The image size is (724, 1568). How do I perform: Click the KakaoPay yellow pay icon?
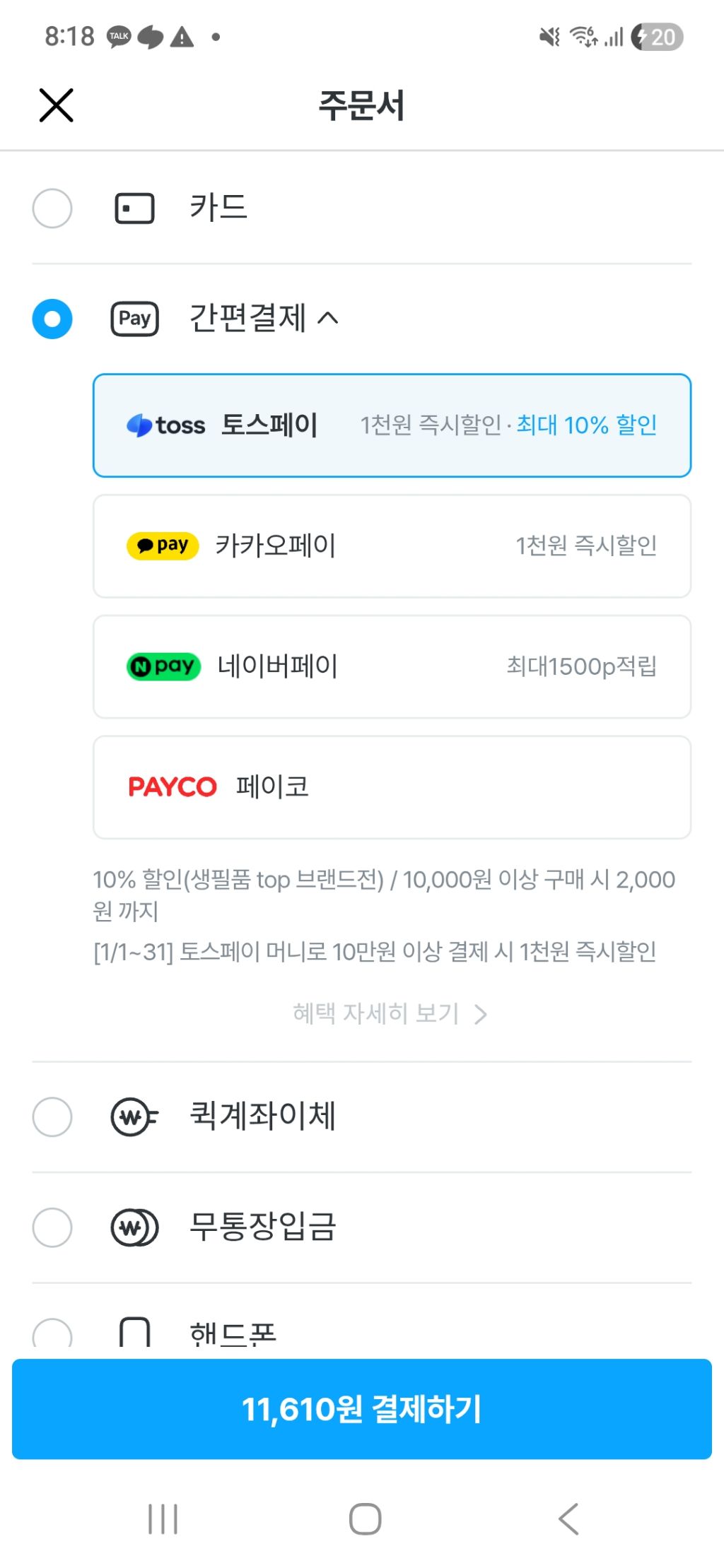[x=162, y=546]
